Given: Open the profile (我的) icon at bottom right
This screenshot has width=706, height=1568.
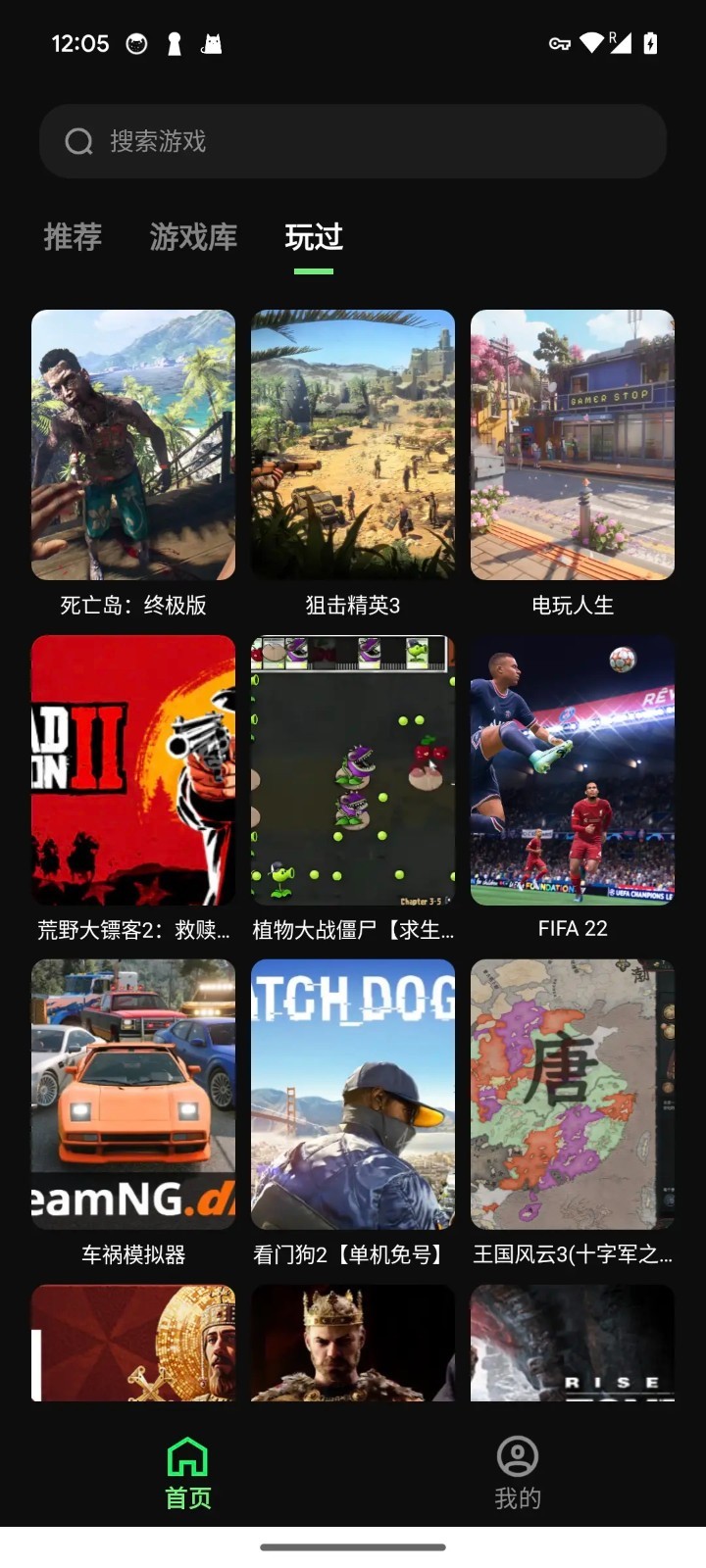Looking at the screenshot, I should tap(517, 1457).
